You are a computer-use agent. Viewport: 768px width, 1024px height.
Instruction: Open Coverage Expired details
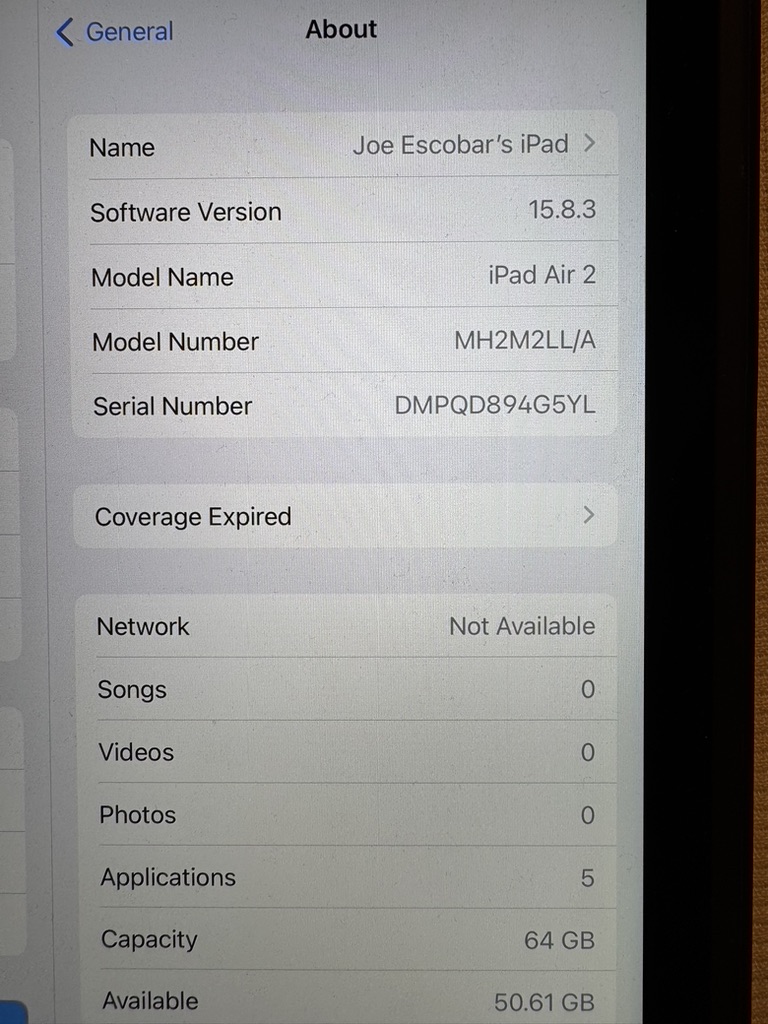click(x=345, y=516)
